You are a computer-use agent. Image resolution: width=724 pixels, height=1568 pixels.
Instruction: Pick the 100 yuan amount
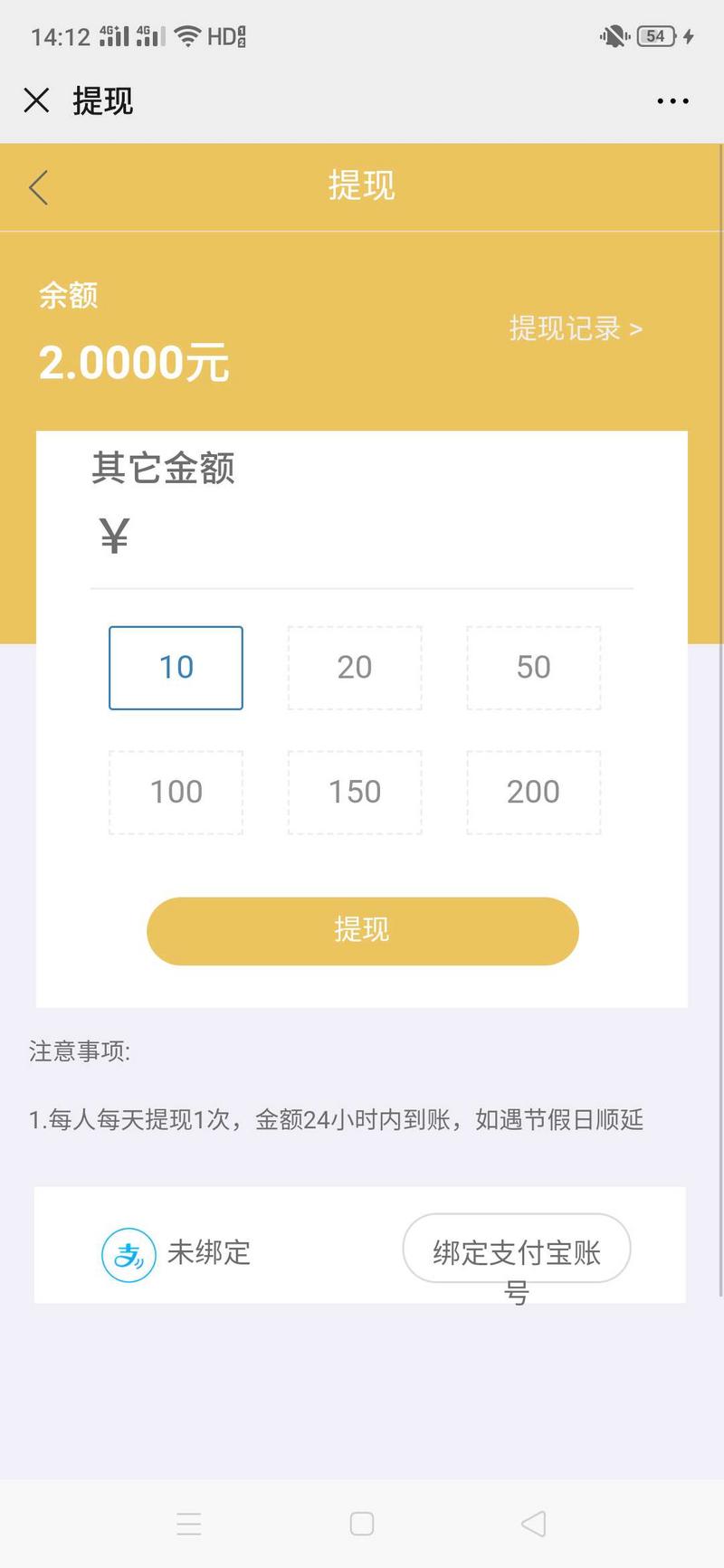[176, 792]
